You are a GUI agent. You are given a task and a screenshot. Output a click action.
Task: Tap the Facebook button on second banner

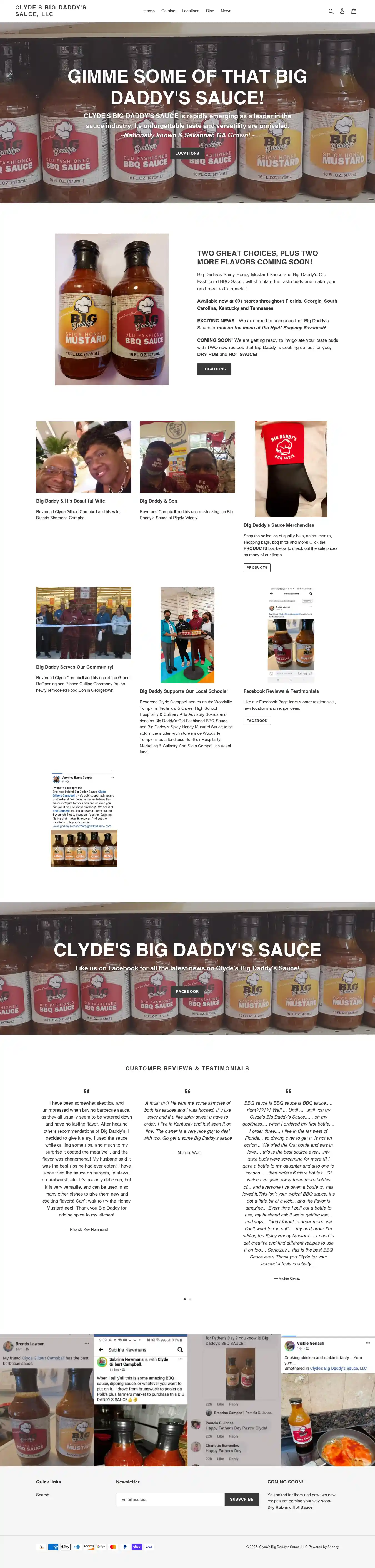click(x=187, y=991)
